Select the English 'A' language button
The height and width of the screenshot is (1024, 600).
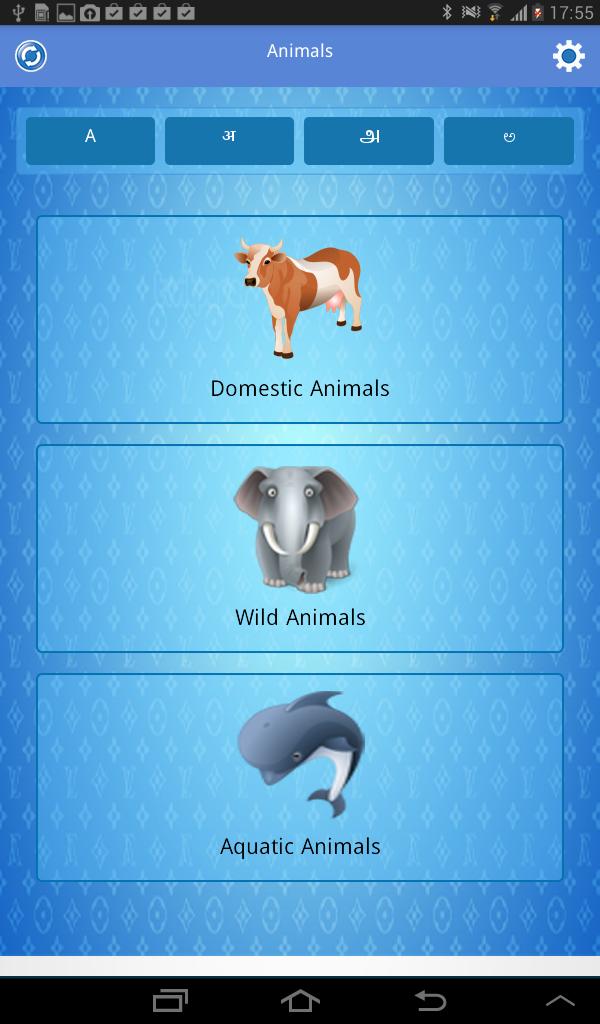tap(90, 140)
